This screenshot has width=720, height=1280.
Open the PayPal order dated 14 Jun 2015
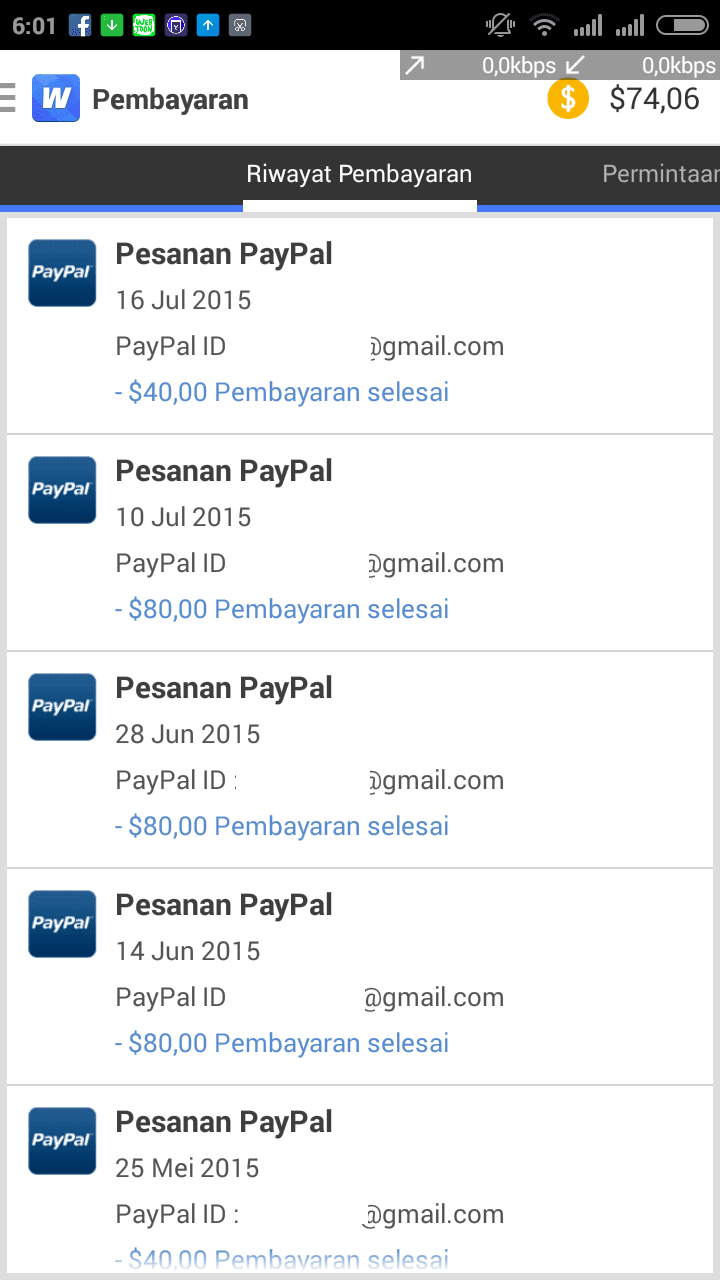pyautogui.click(x=360, y=976)
